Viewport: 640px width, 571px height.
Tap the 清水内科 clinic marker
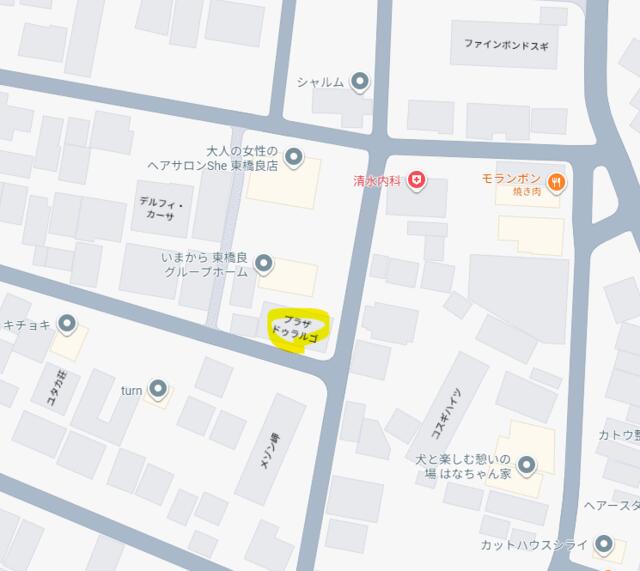416,181
